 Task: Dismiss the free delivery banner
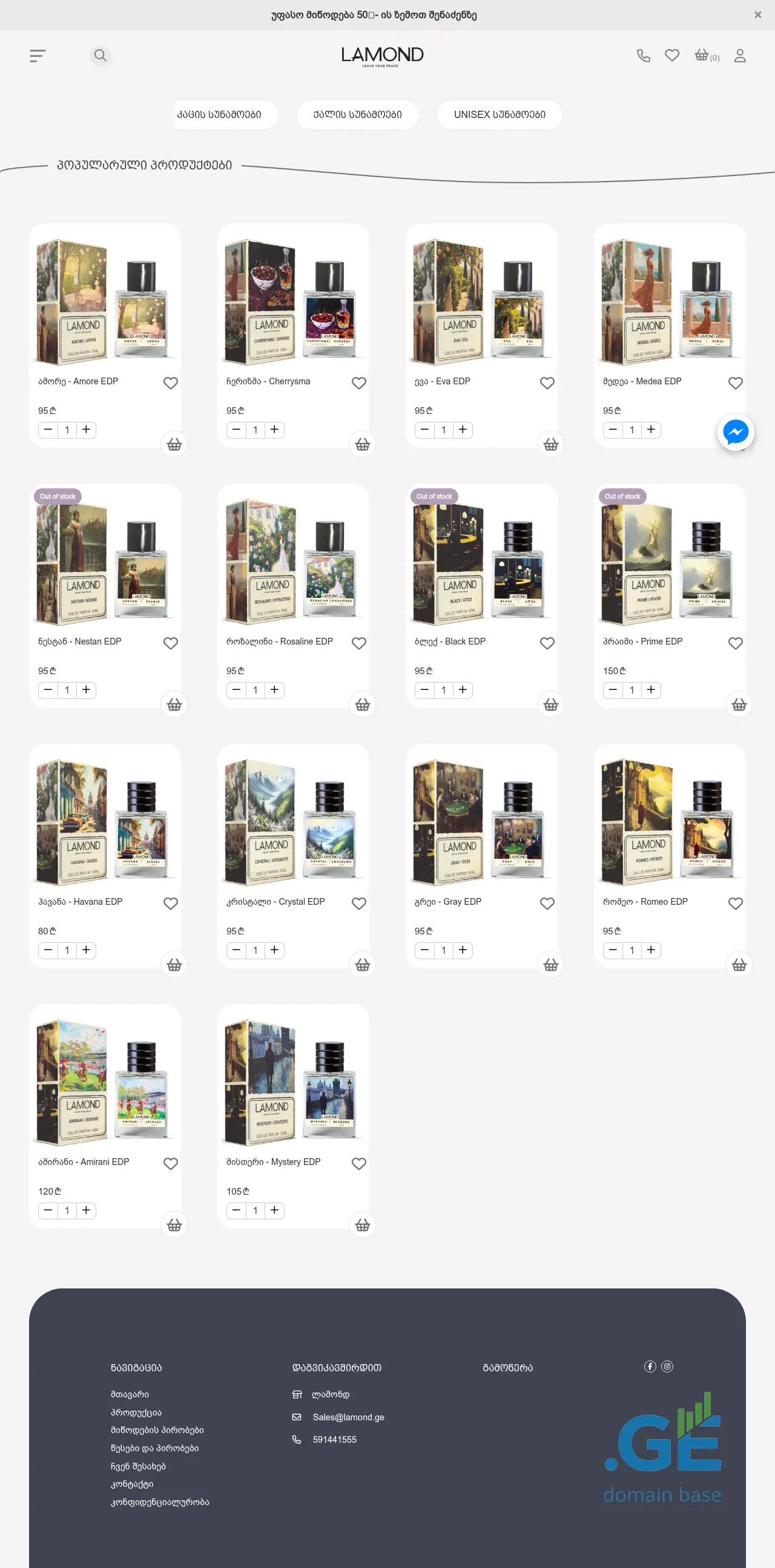[757, 15]
